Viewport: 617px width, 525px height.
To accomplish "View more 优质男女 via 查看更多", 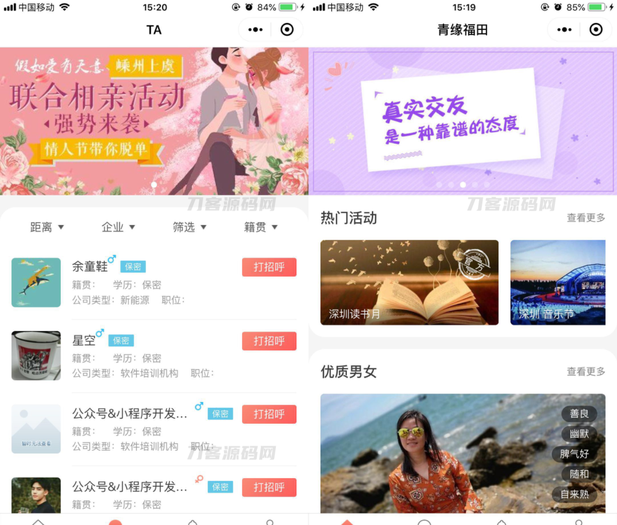I will pyautogui.click(x=586, y=372).
